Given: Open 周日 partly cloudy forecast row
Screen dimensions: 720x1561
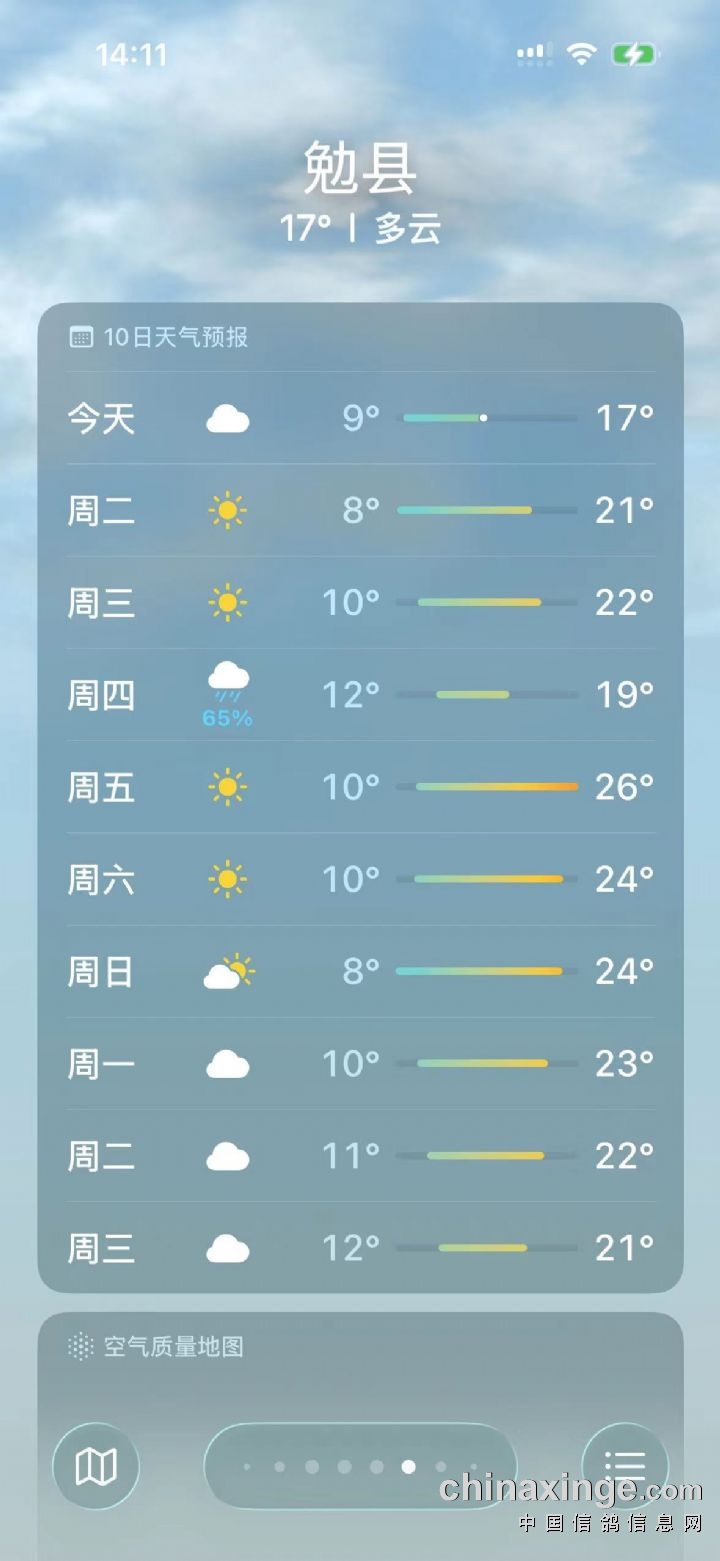Looking at the screenshot, I should coord(360,971).
